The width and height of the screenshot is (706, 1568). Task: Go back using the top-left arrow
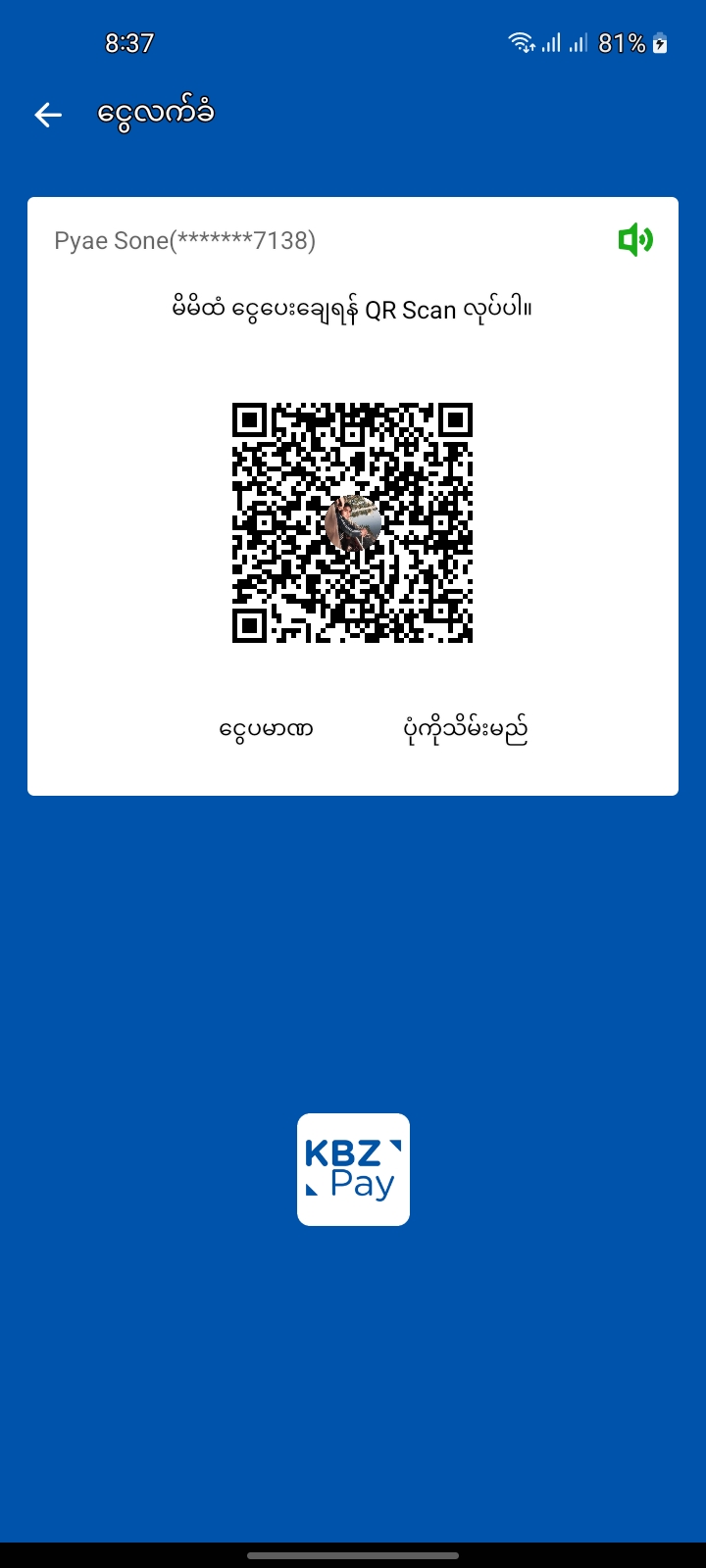[48, 115]
